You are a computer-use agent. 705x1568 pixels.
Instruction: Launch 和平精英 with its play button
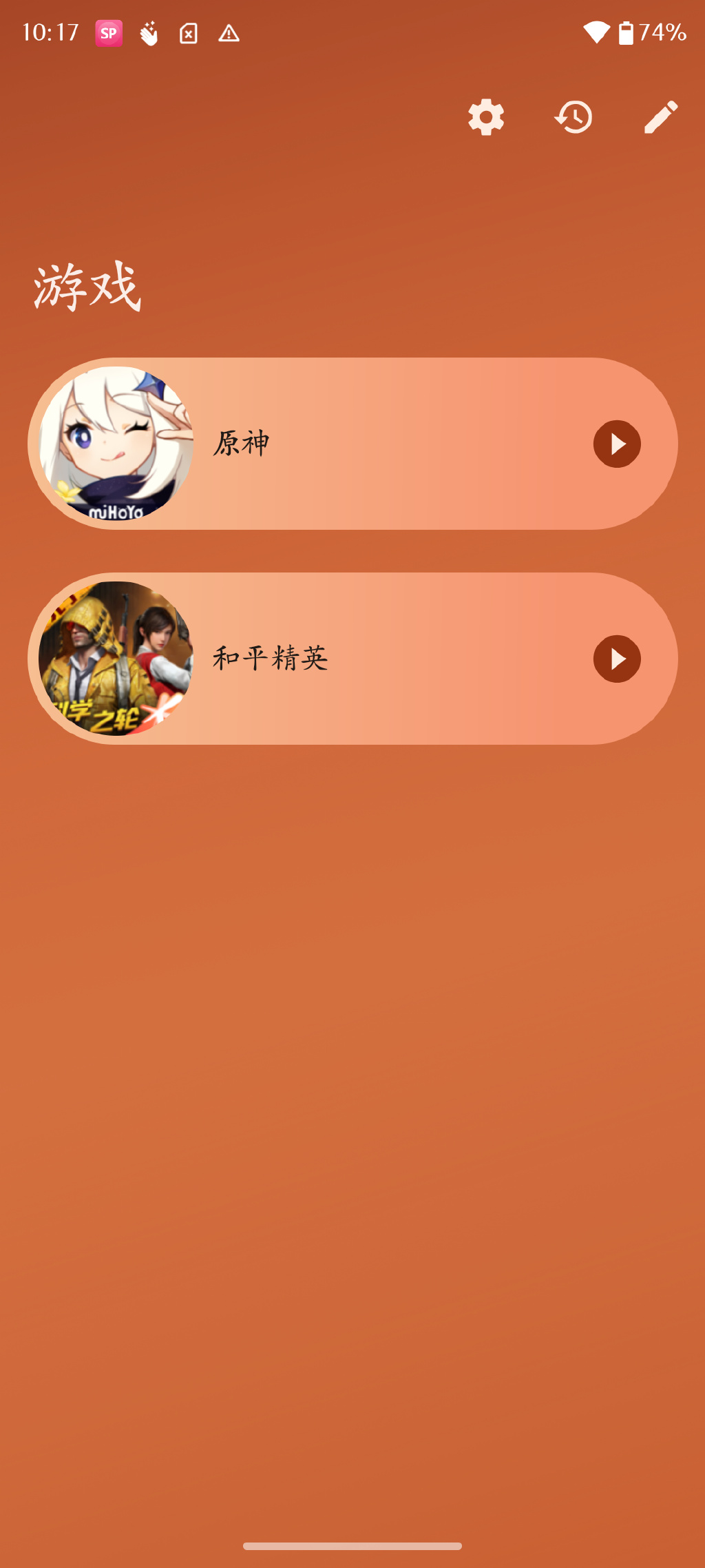tap(617, 659)
